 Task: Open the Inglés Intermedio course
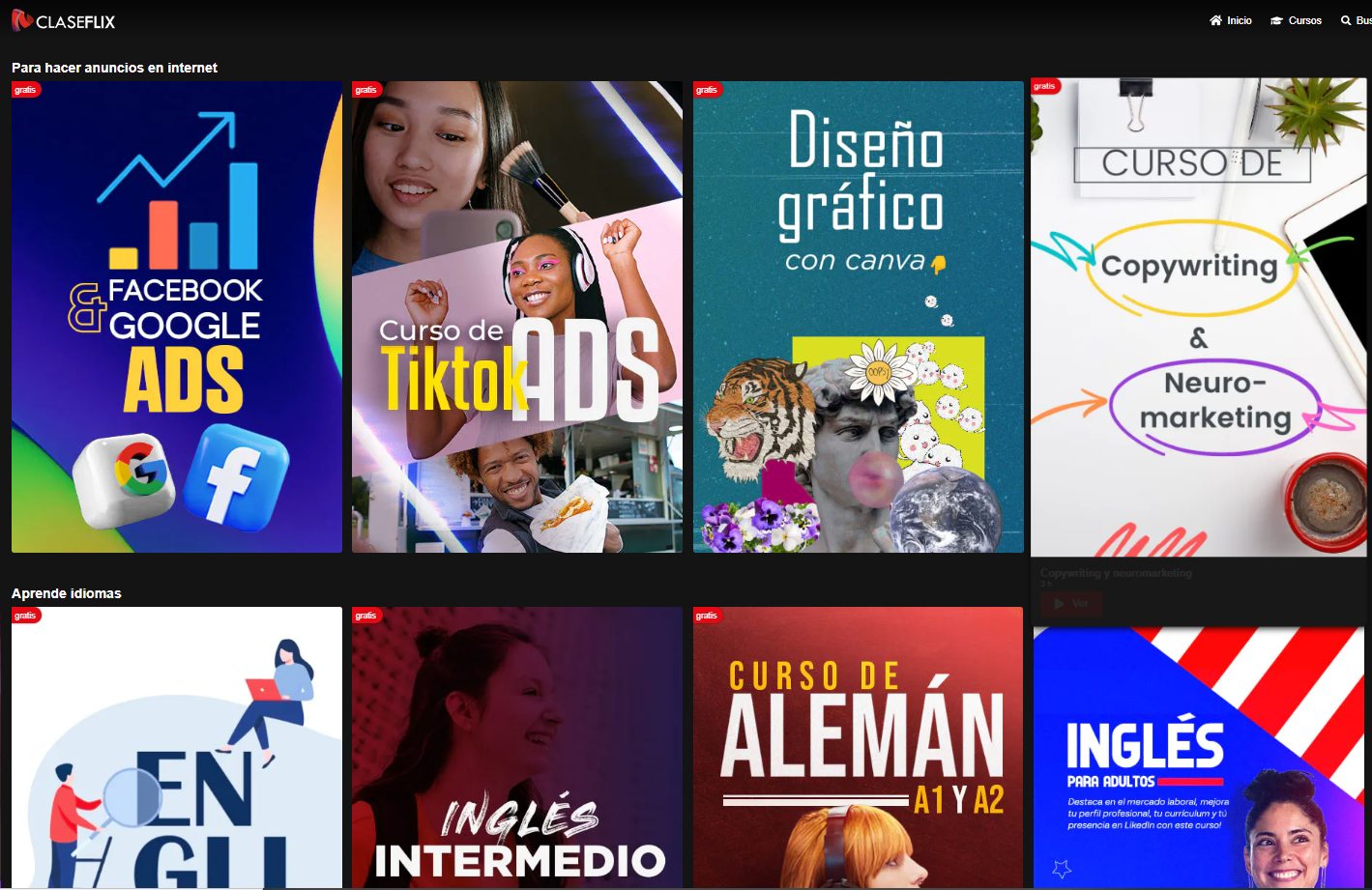pos(517,748)
